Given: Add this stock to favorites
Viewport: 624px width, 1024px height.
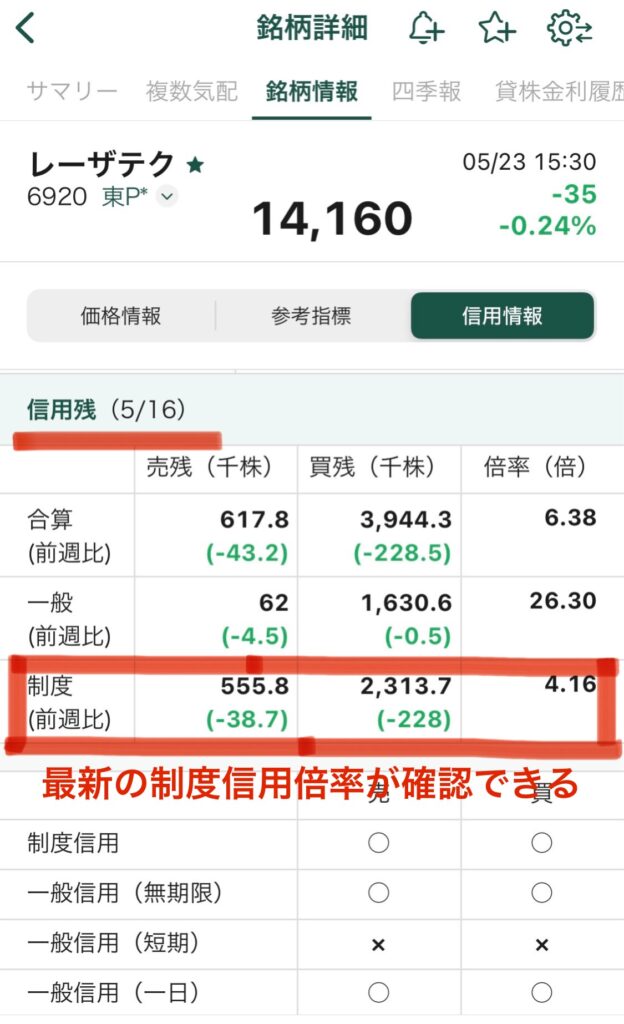Looking at the screenshot, I should pyautogui.click(x=497, y=28).
